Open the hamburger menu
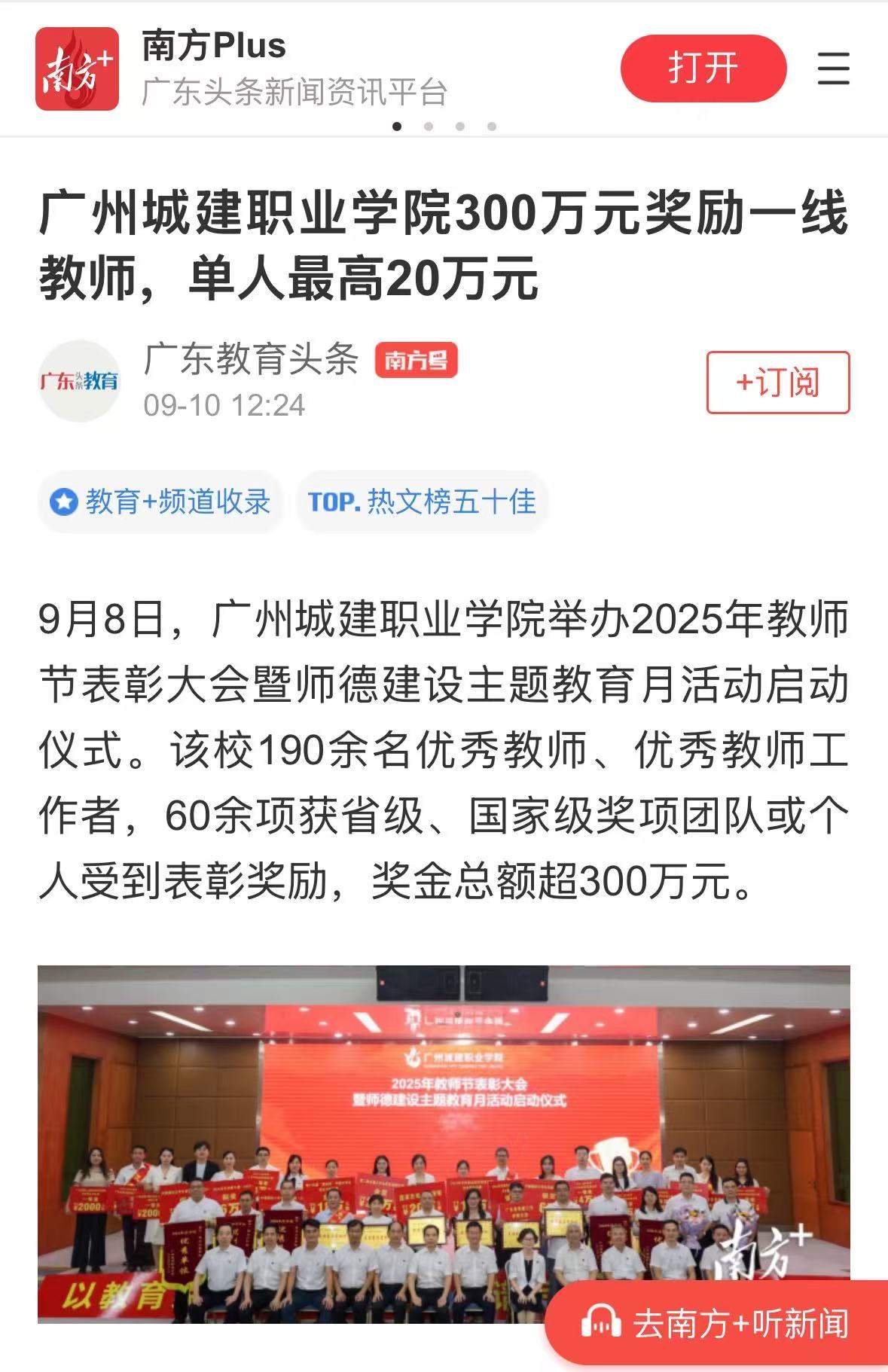 [x=833, y=69]
